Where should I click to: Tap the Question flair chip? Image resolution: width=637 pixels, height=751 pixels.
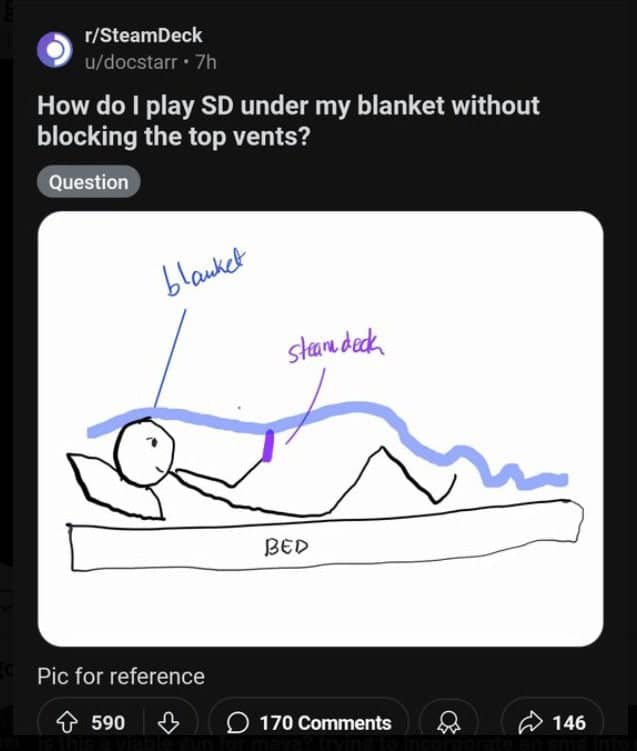tap(89, 182)
